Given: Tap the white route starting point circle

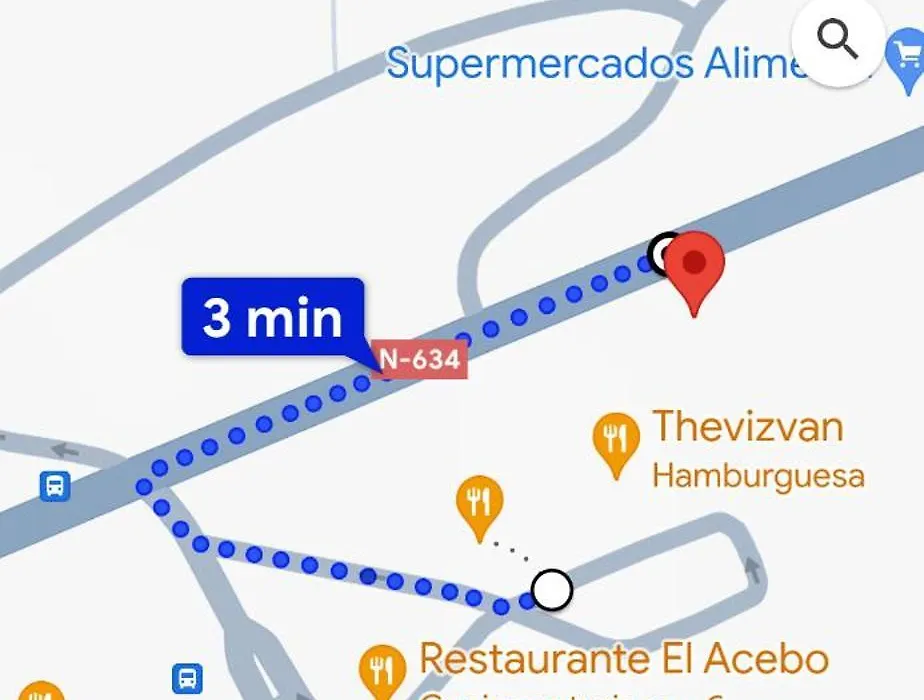Looking at the screenshot, I should [x=551, y=590].
